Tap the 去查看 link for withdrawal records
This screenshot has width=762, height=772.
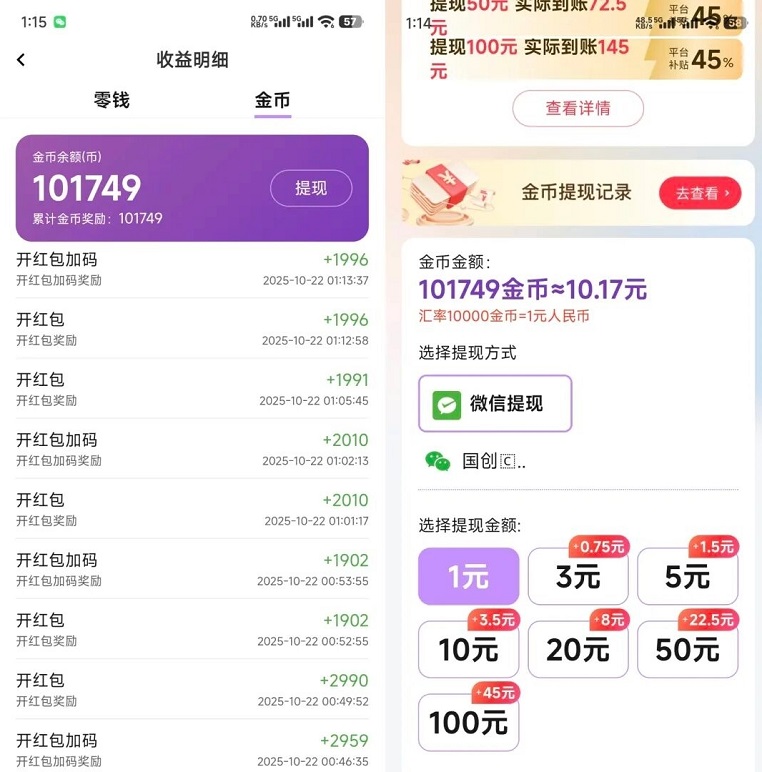pyautogui.click(x=700, y=192)
